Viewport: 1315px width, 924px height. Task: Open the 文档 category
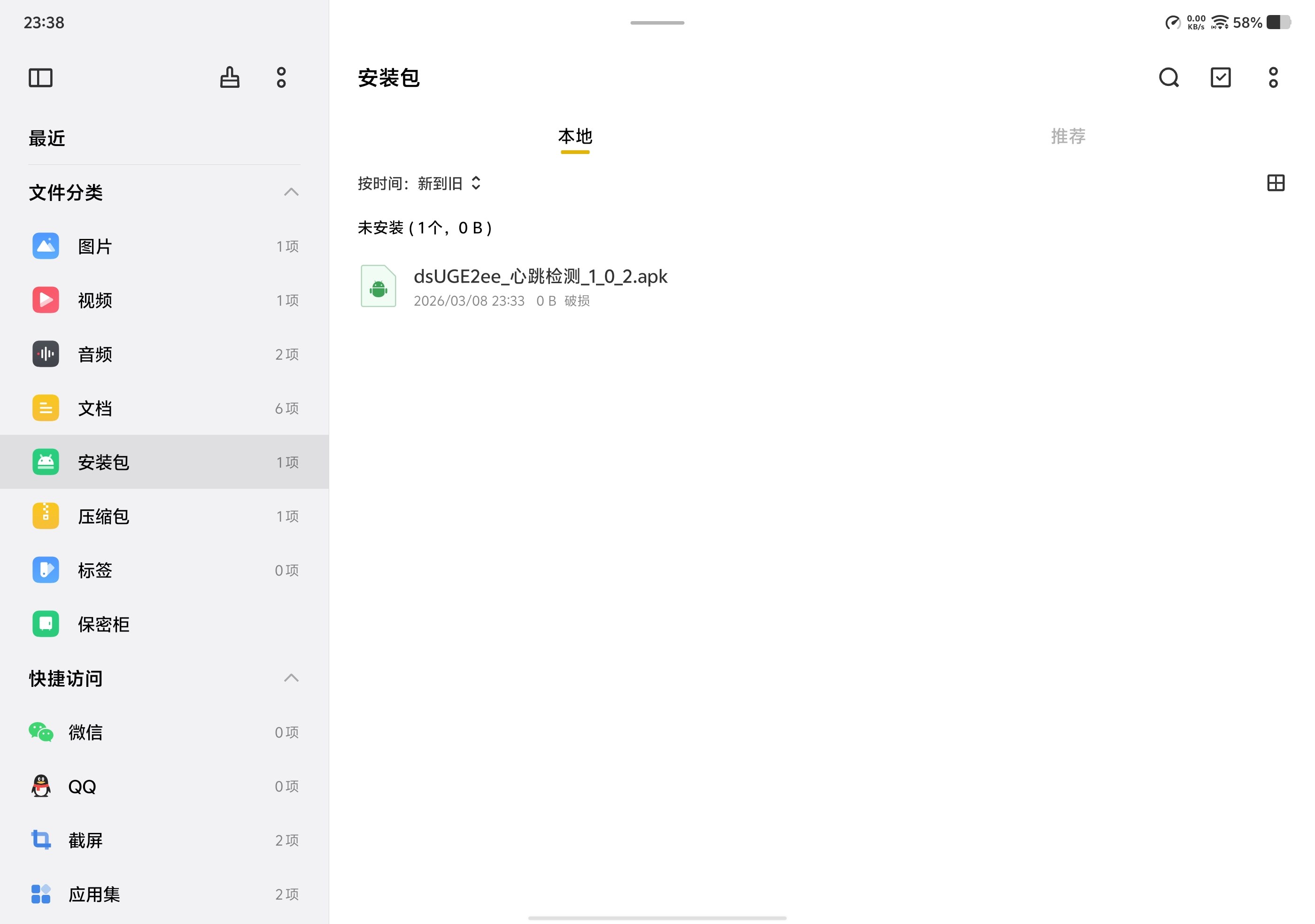point(95,409)
